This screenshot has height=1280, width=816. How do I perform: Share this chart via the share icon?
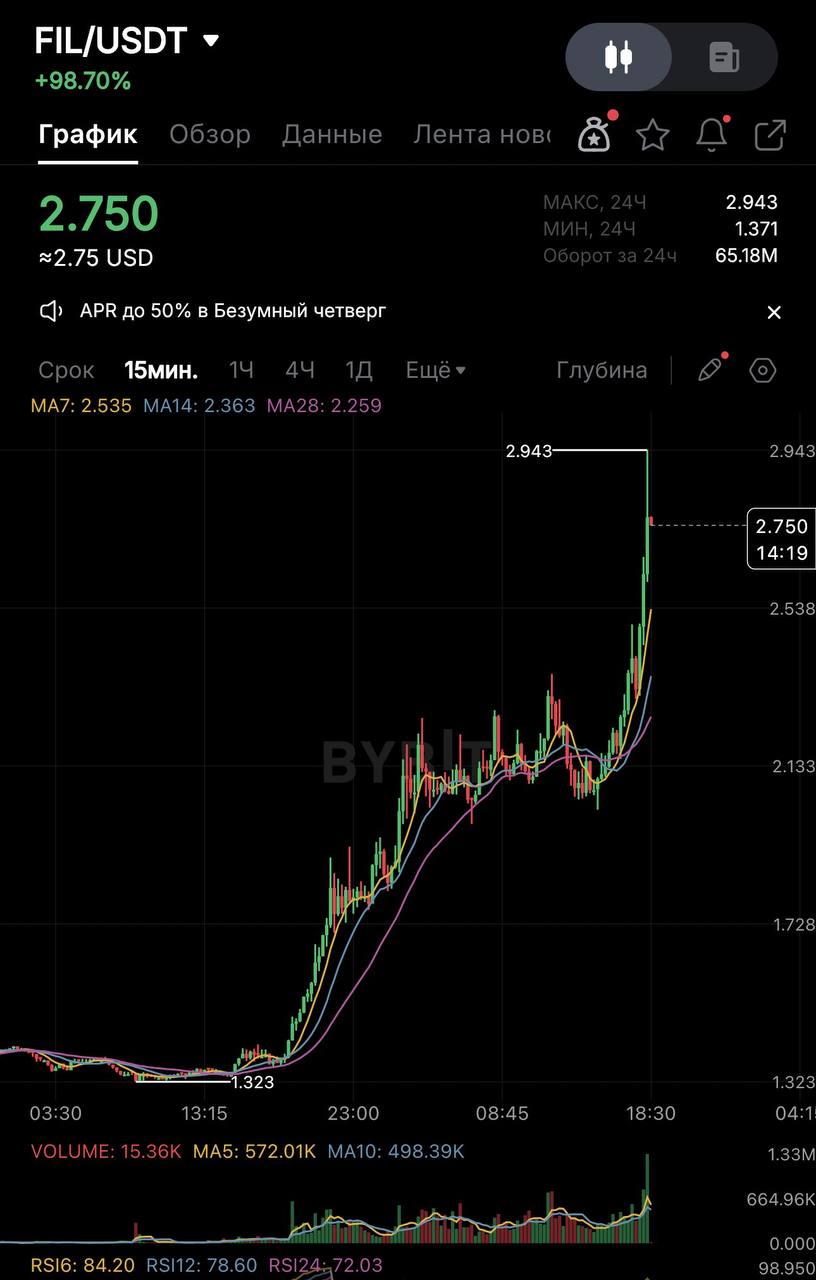[x=770, y=134]
